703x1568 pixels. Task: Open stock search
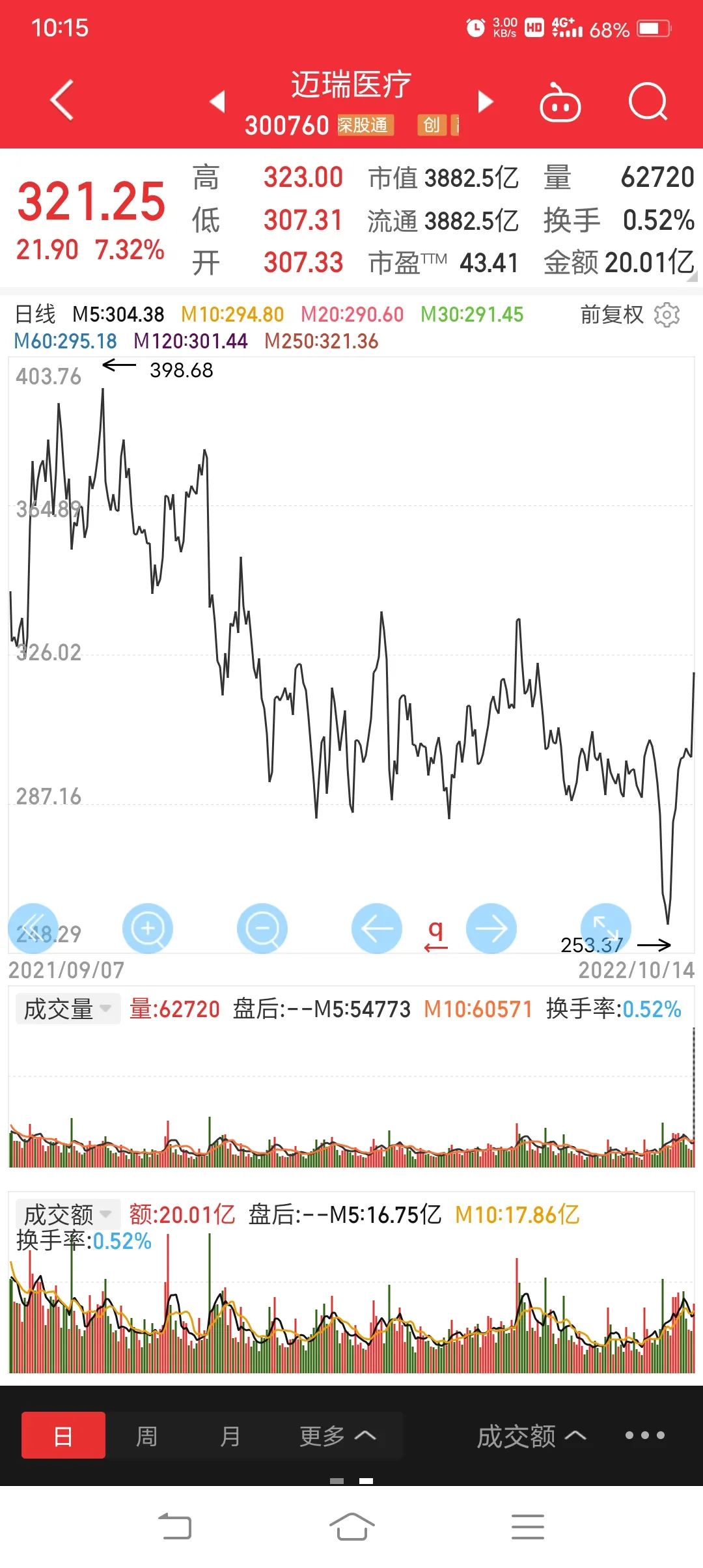click(x=648, y=102)
